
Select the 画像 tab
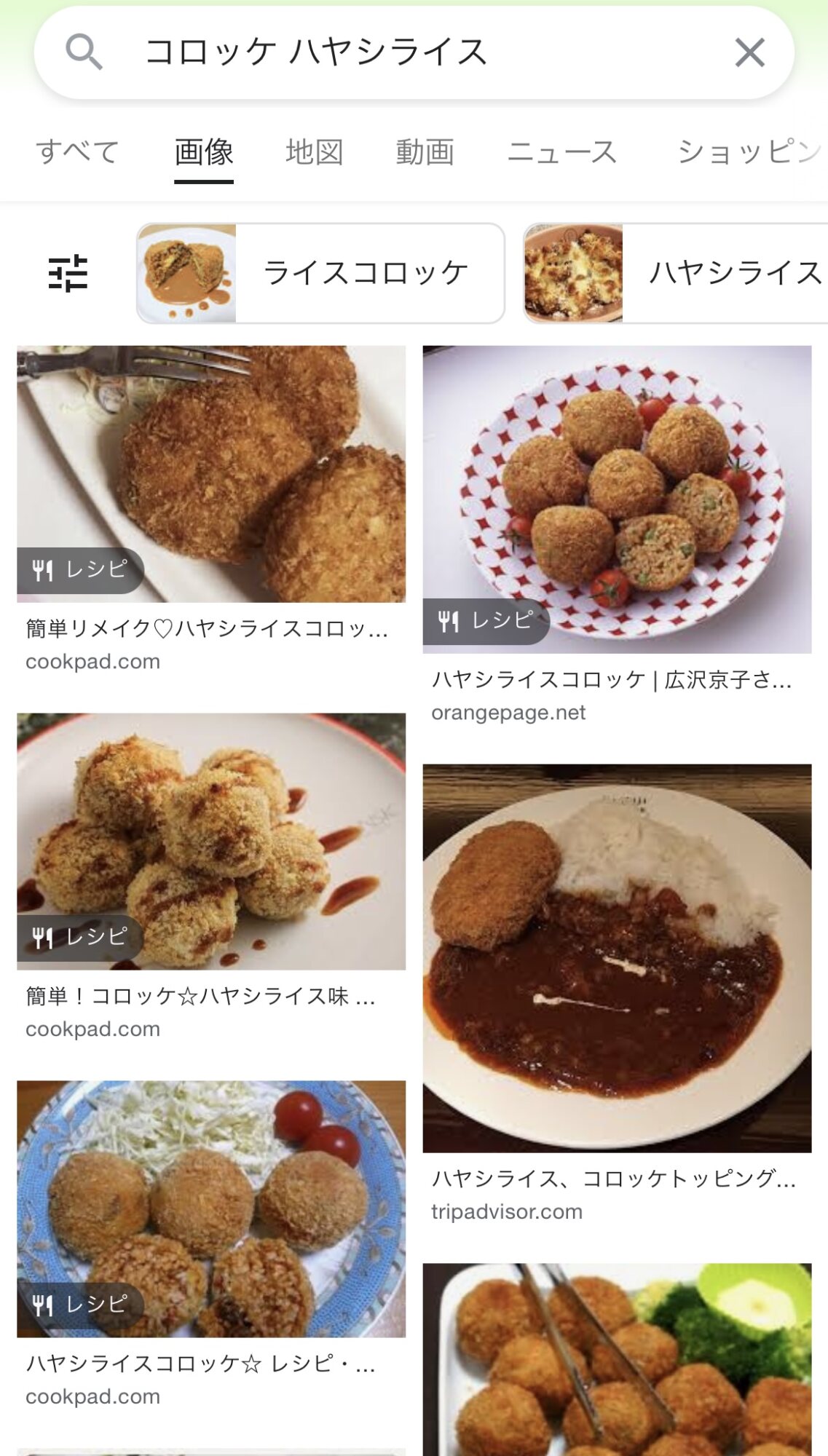(x=204, y=152)
